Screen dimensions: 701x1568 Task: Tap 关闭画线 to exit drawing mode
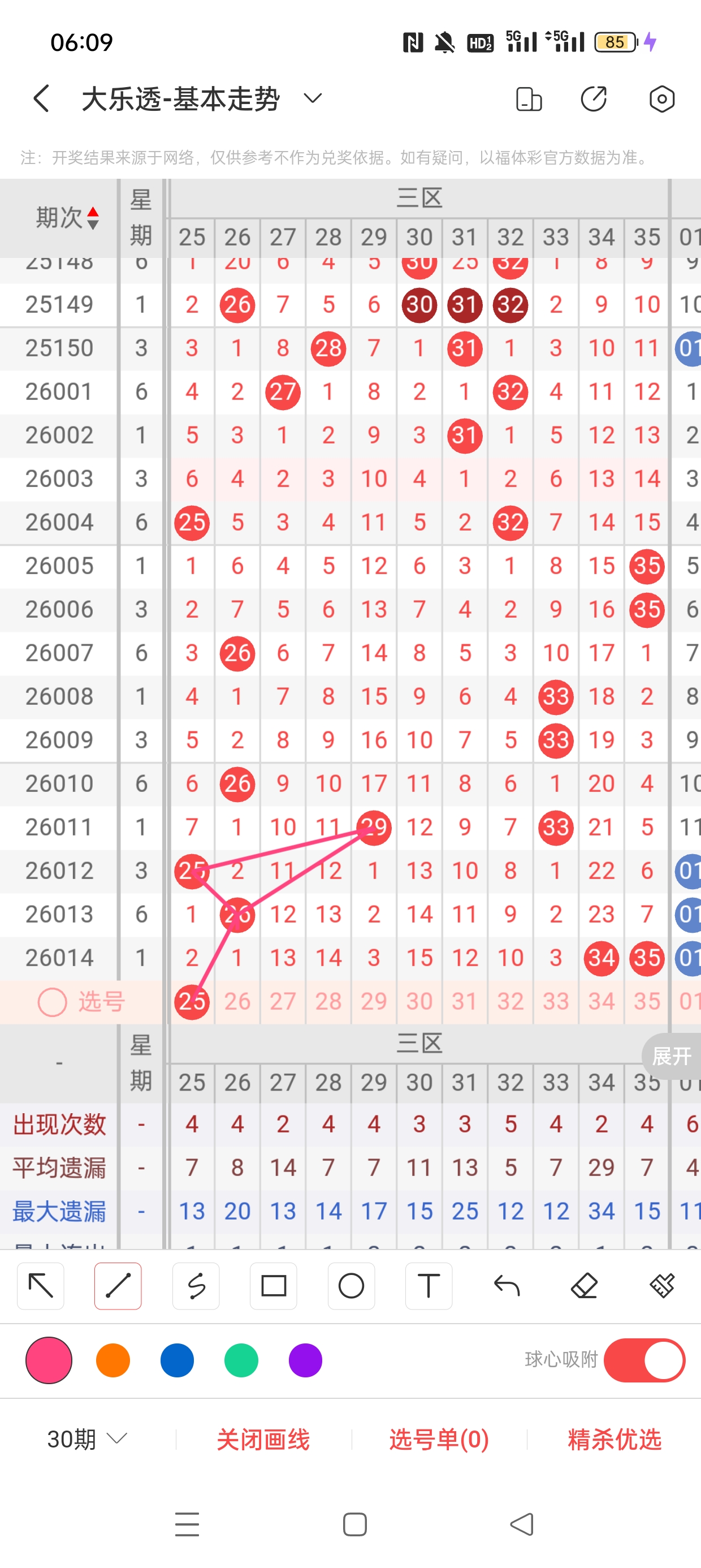[263, 1439]
